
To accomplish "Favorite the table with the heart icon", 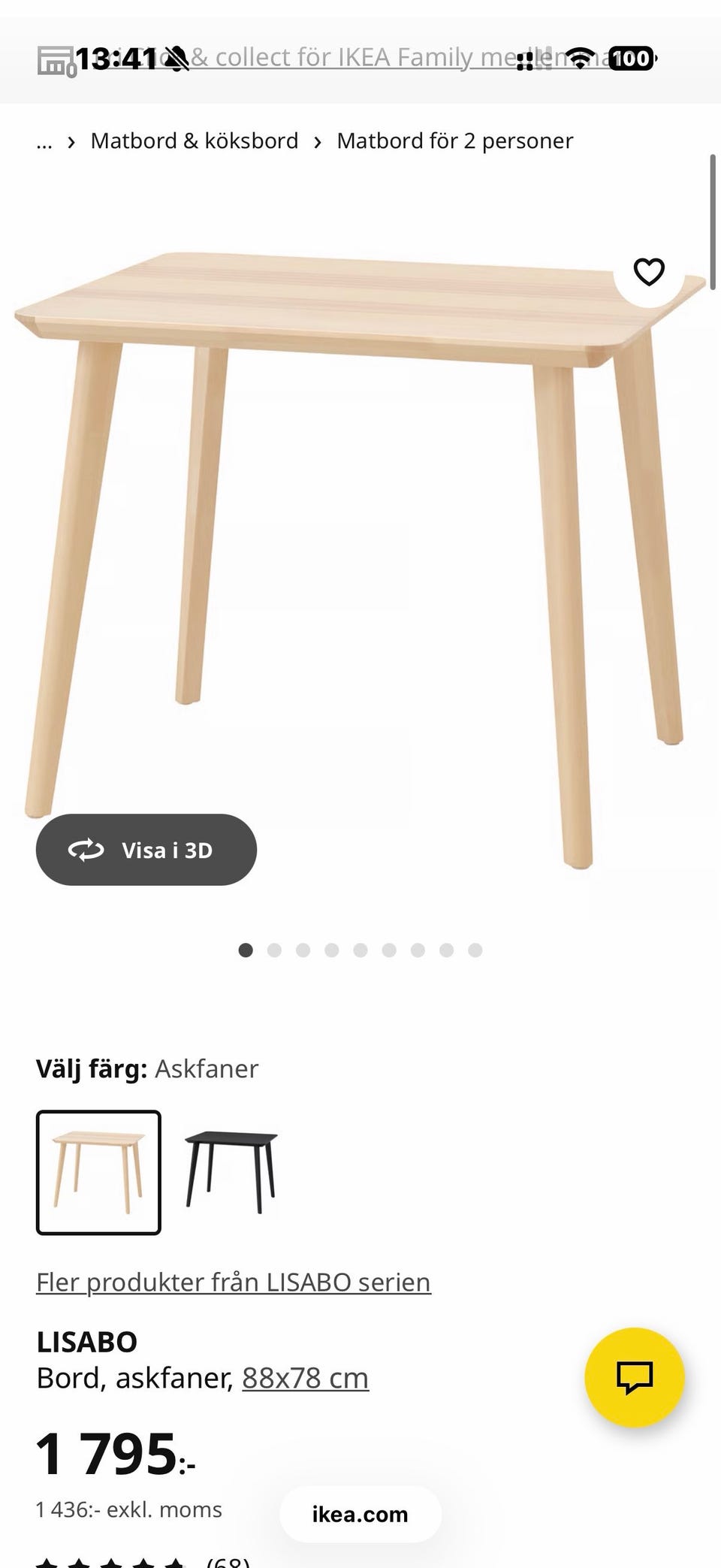I will coord(647,271).
